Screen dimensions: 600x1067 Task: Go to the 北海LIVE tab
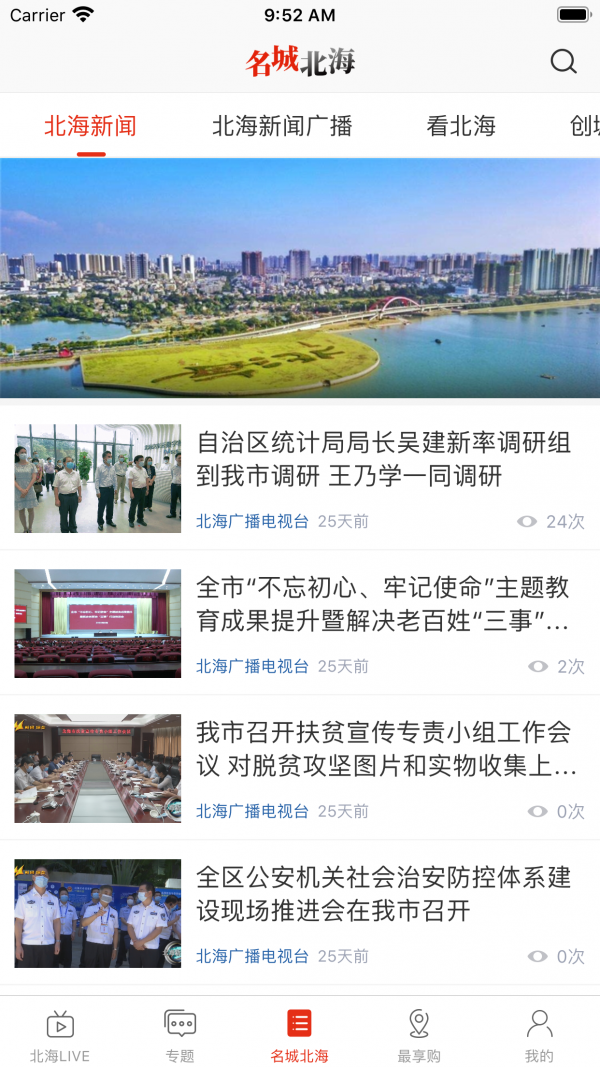(60, 1035)
